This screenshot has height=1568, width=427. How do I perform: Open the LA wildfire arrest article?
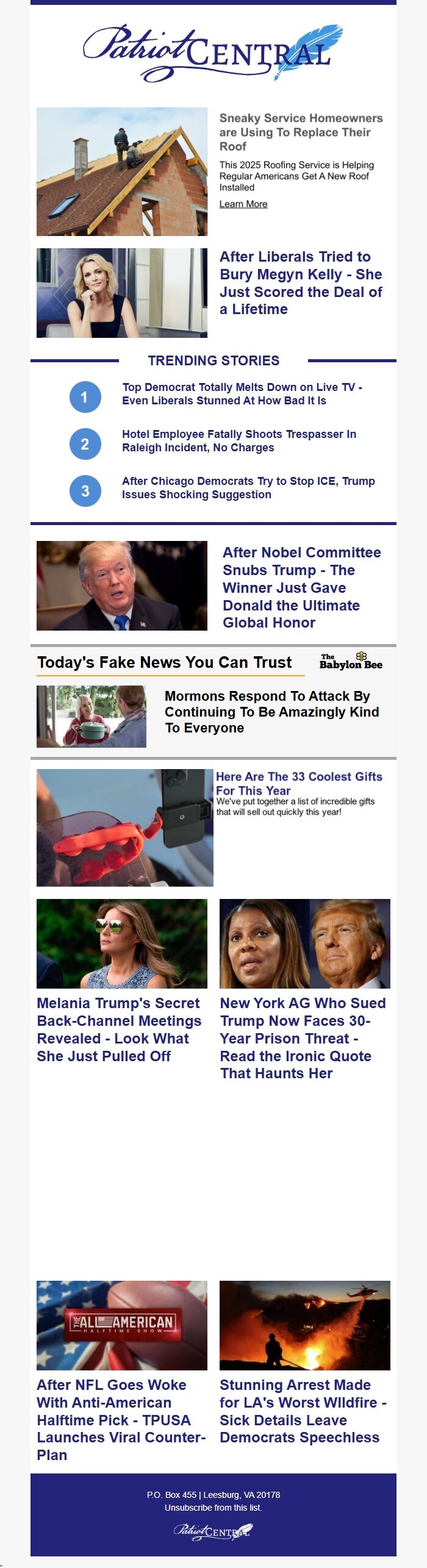(x=303, y=1411)
